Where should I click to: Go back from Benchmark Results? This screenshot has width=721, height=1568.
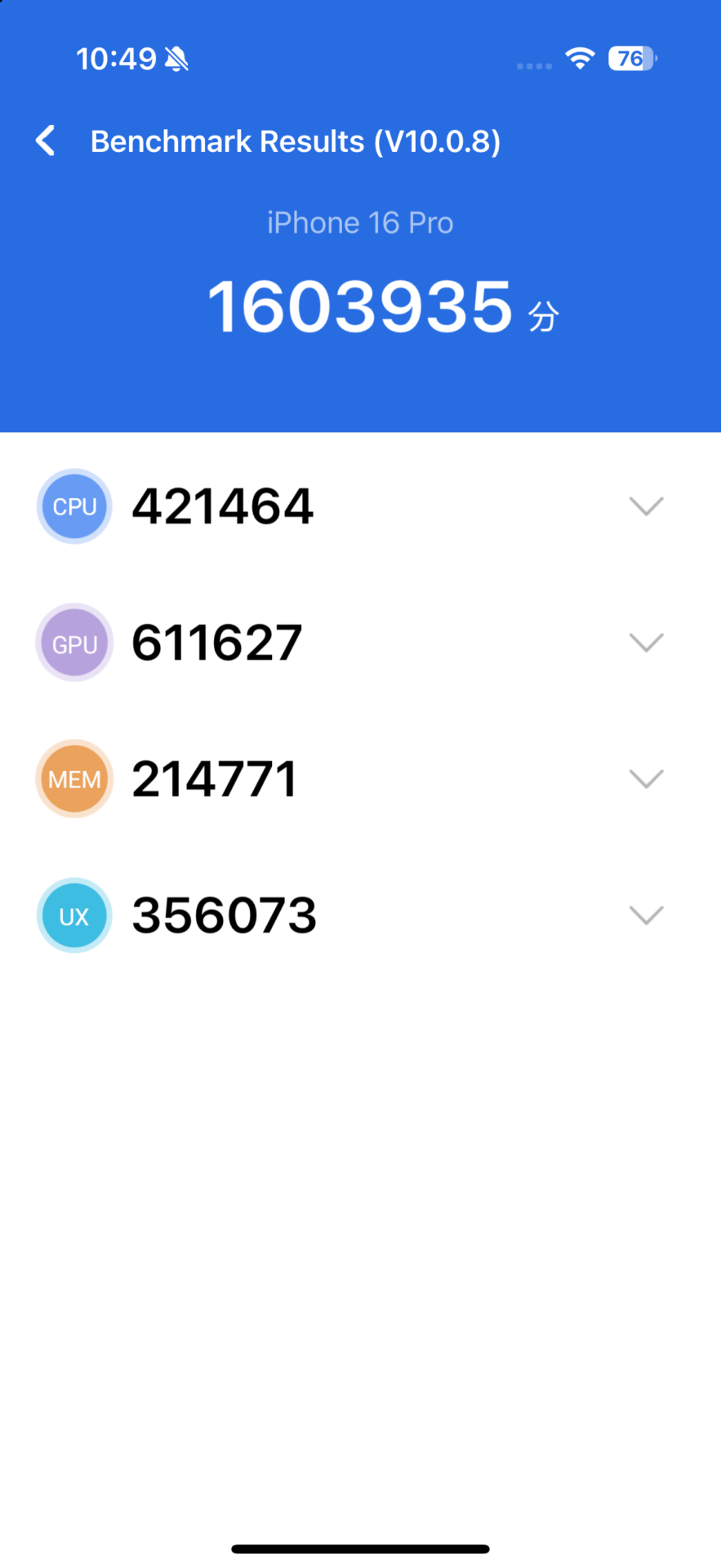(x=46, y=140)
